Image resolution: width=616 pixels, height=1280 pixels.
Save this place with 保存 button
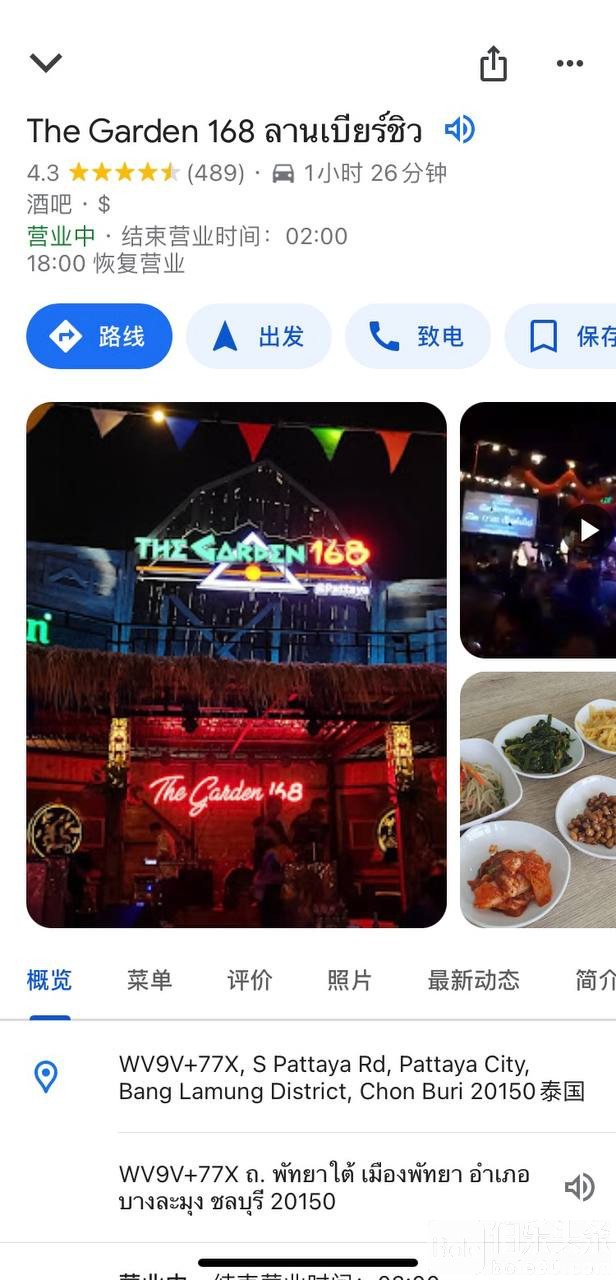[565, 337]
